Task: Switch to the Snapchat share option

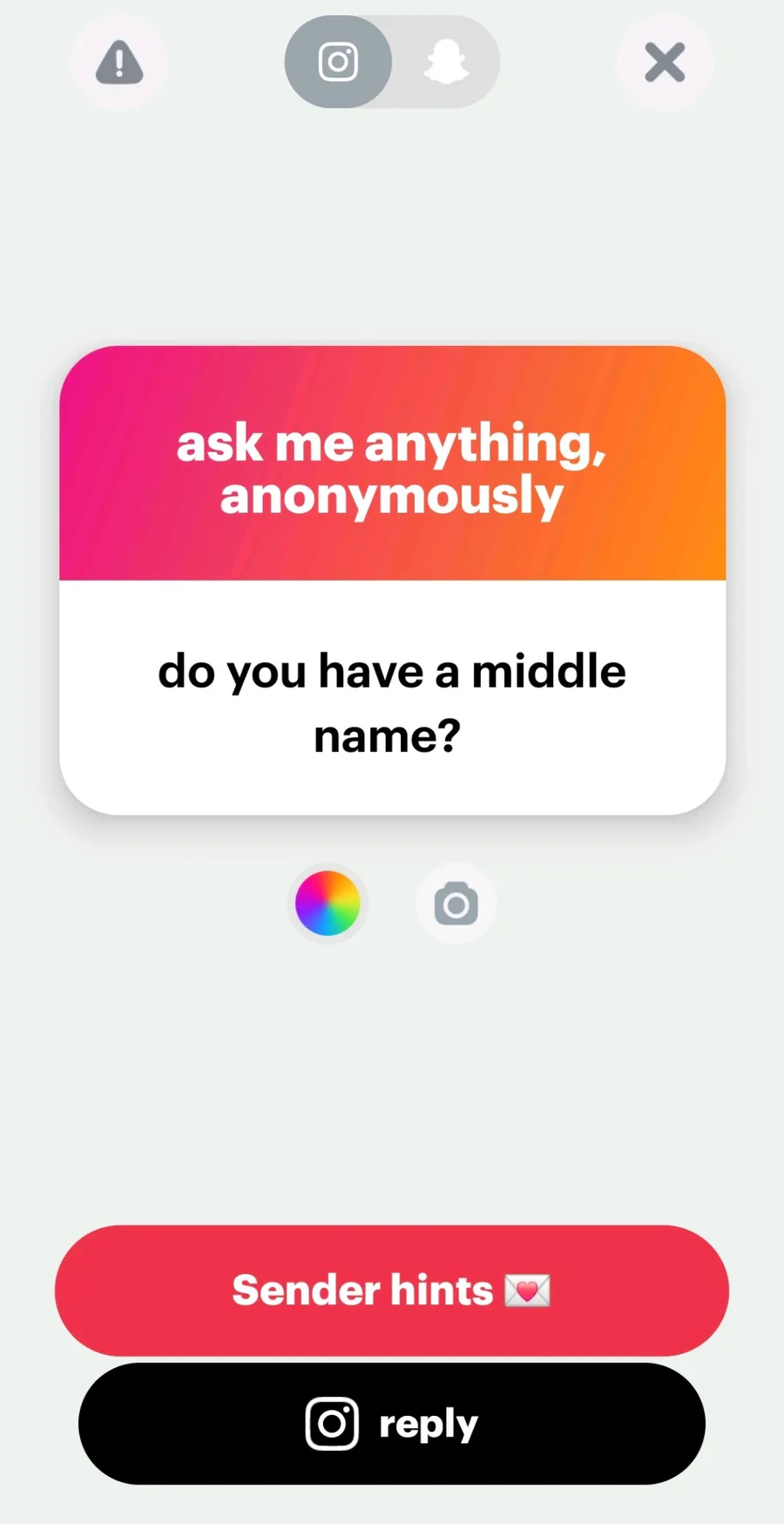Action: pos(446,62)
